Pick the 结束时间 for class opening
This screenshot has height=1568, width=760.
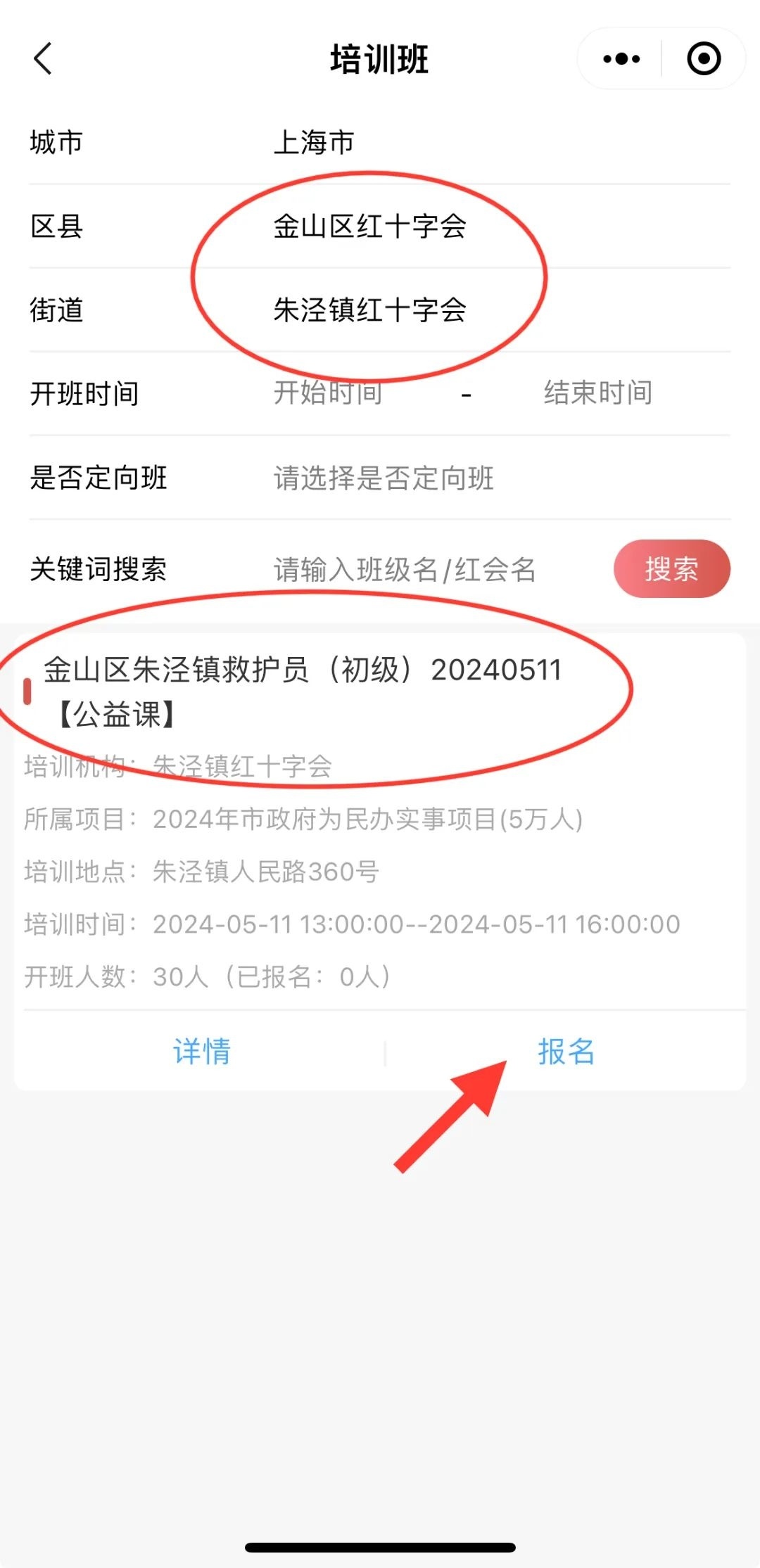tap(597, 393)
